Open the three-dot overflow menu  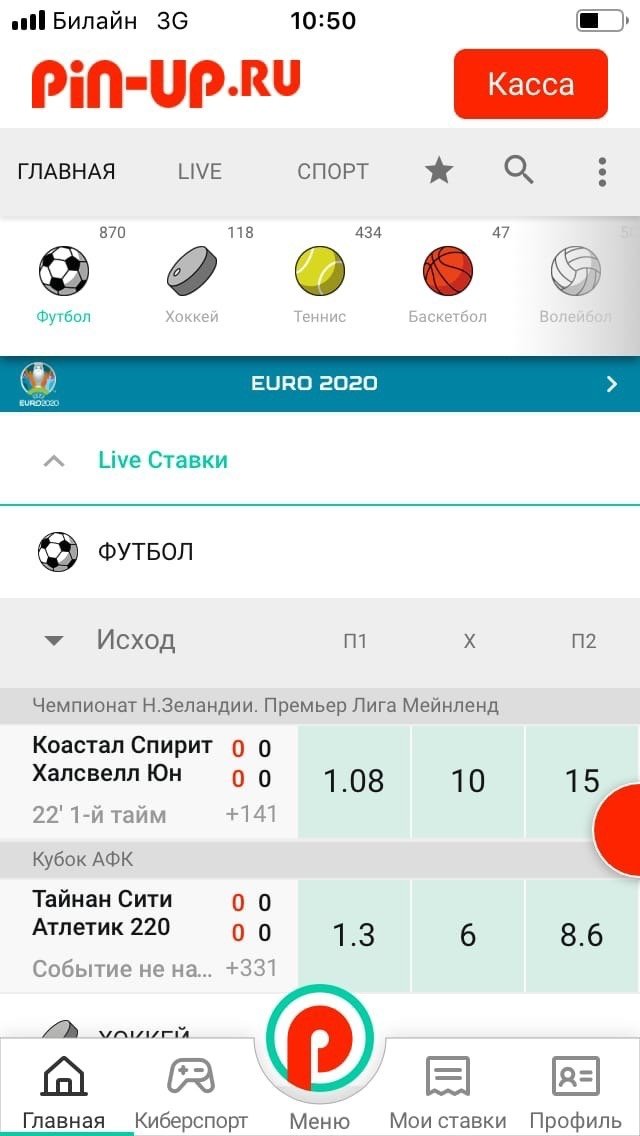[602, 171]
